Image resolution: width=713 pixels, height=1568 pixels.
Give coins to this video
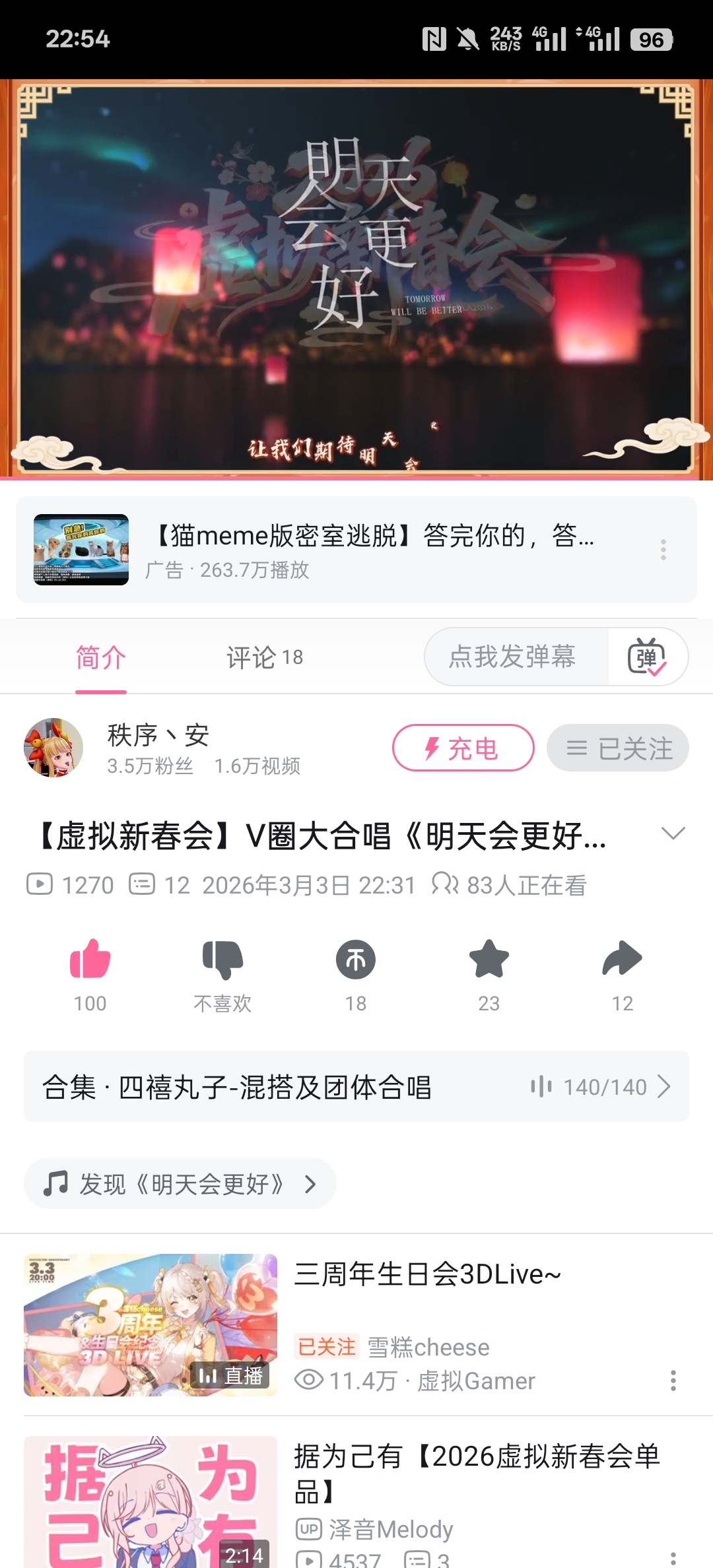pyautogui.click(x=356, y=960)
